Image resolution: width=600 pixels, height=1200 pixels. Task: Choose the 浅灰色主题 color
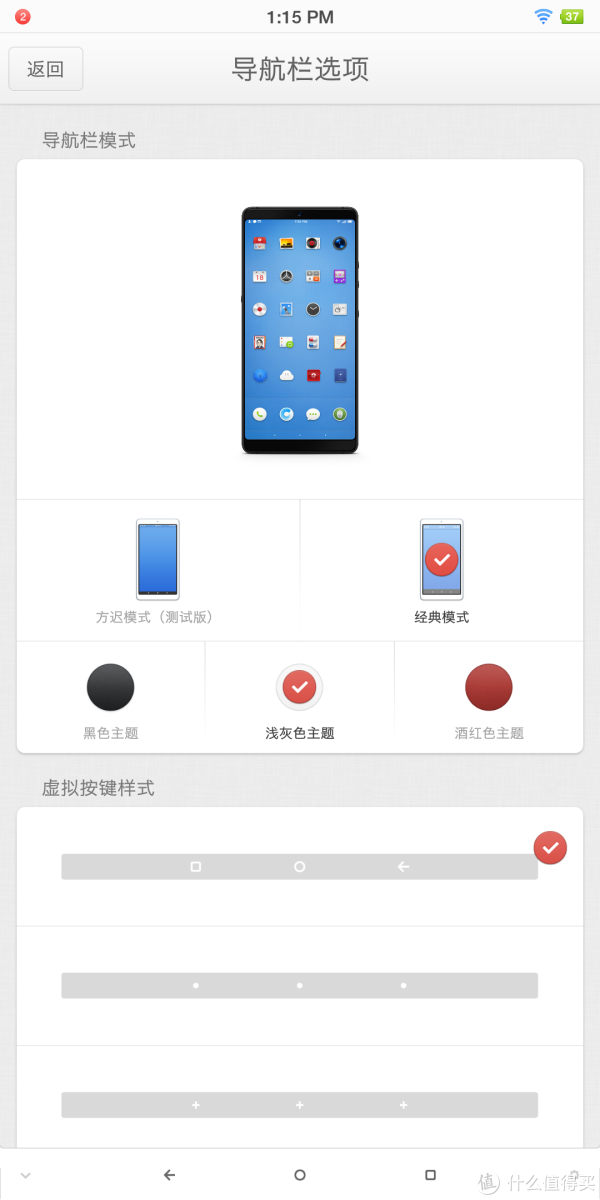click(299, 698)
